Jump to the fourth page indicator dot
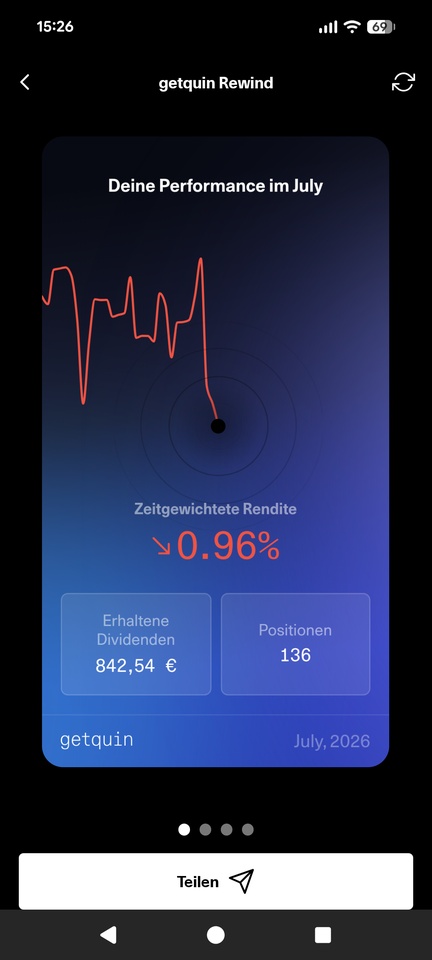Viewport: 432px width, 960px height. [247, 830]
